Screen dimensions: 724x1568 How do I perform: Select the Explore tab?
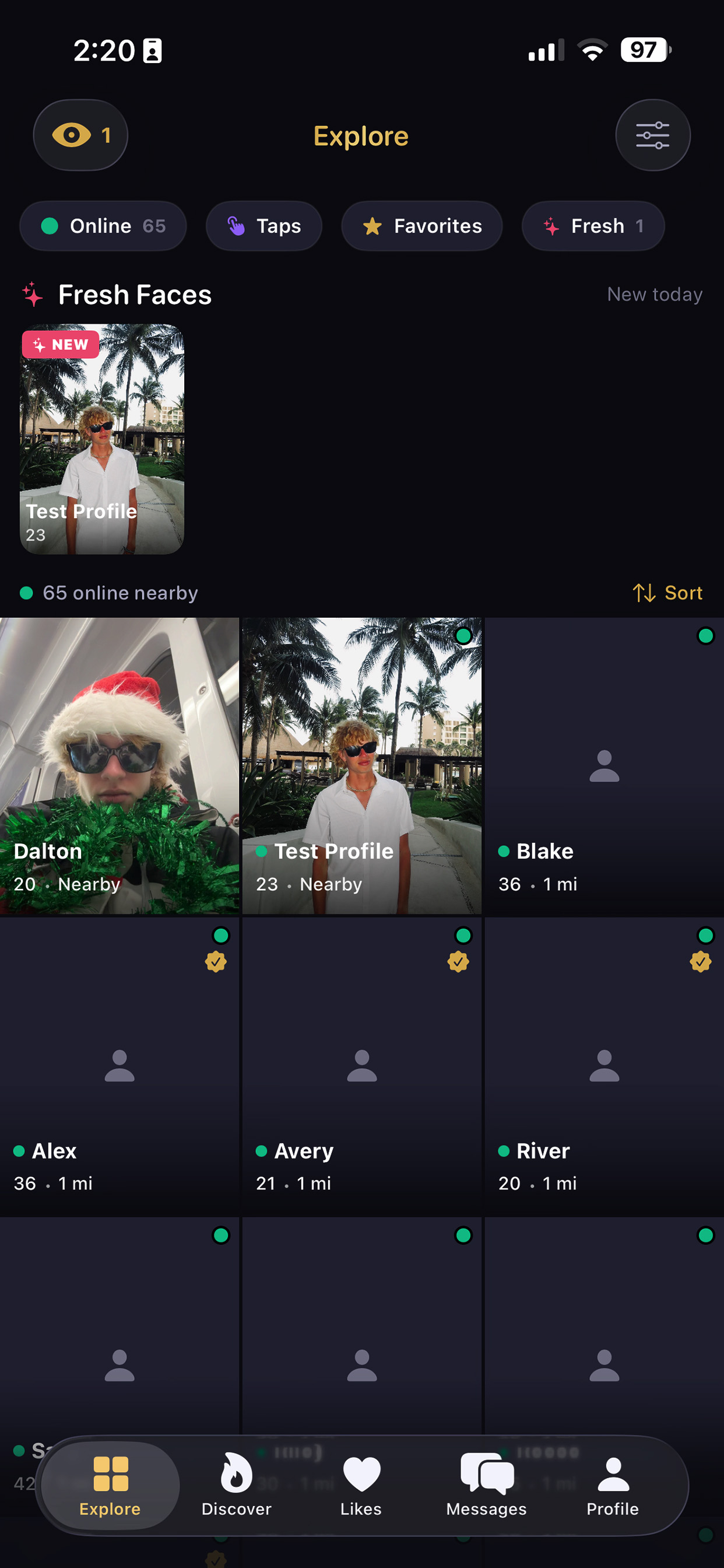pyautogui.click(x=110, y=1484)
